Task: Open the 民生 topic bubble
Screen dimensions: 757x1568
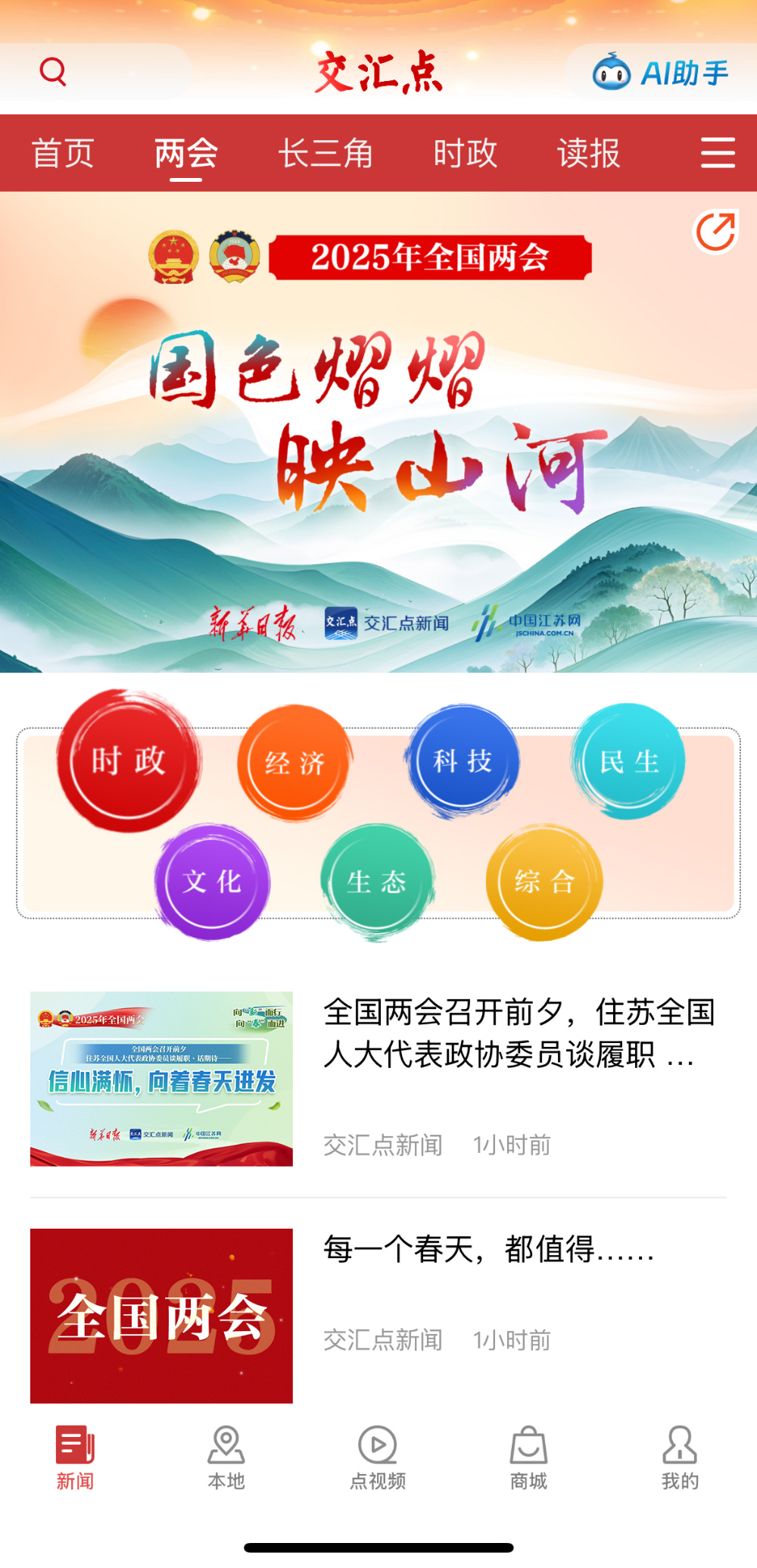Action: tap(629, 761)
